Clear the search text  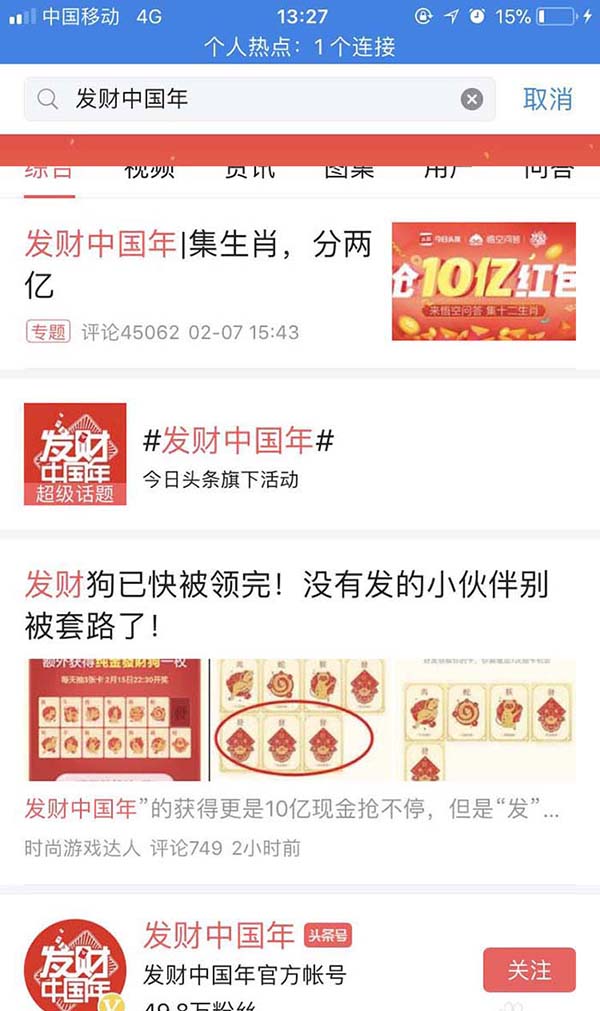click(472, 99)
